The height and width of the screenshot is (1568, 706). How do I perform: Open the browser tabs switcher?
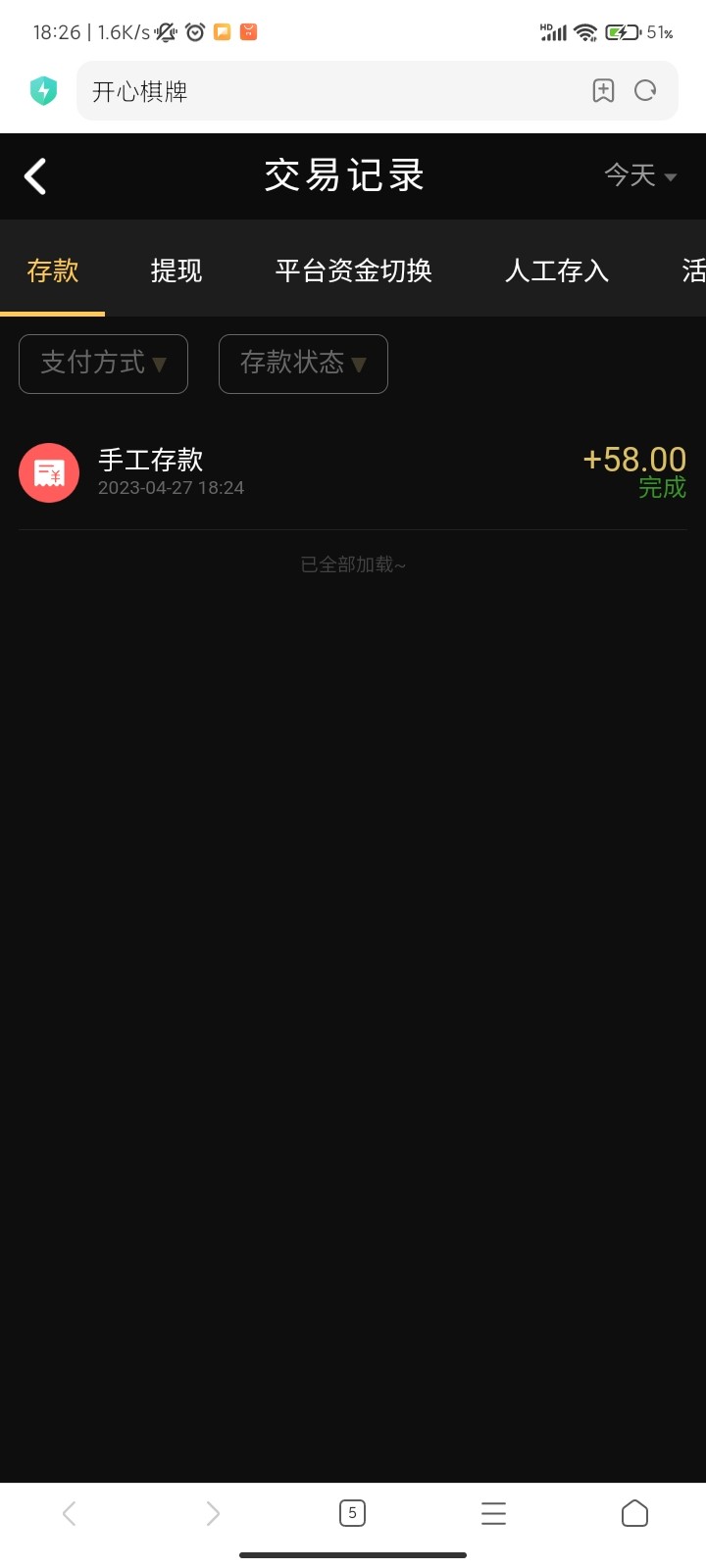point(352,1513)
